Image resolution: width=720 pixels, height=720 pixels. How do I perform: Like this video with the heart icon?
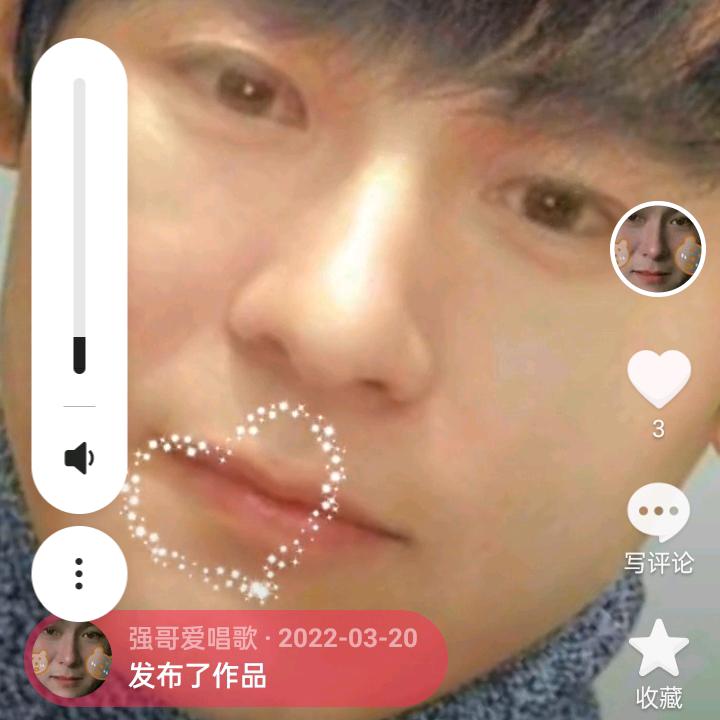click(658, 380)
